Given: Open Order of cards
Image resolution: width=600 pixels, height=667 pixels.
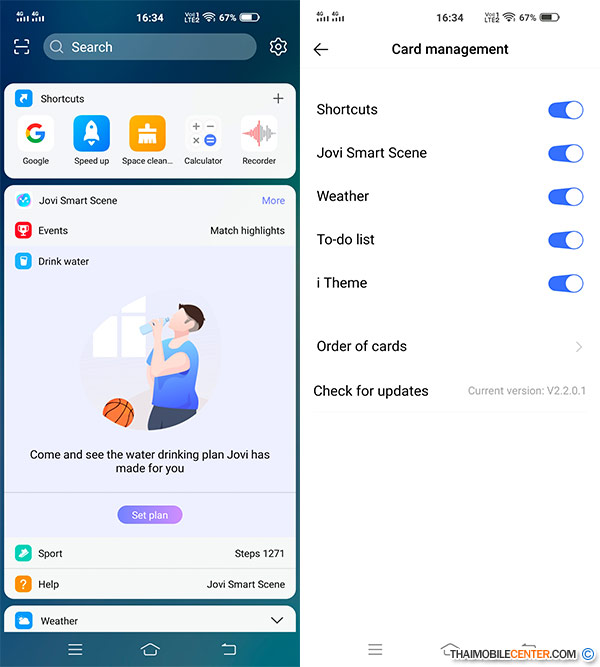Looking at the screenshot, I should 450,346.
